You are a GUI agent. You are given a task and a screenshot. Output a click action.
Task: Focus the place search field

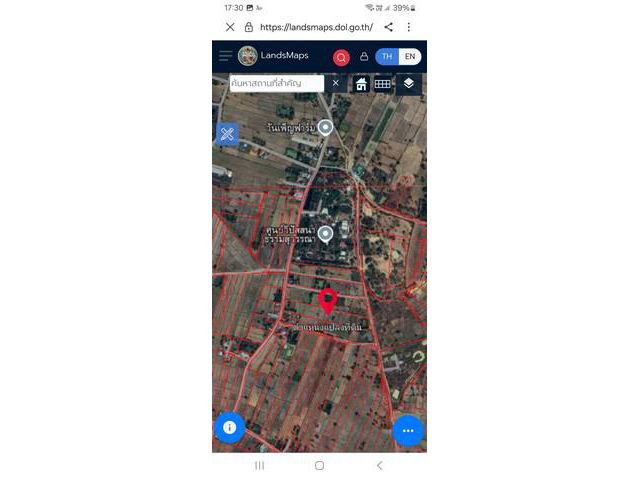[276, 83]
